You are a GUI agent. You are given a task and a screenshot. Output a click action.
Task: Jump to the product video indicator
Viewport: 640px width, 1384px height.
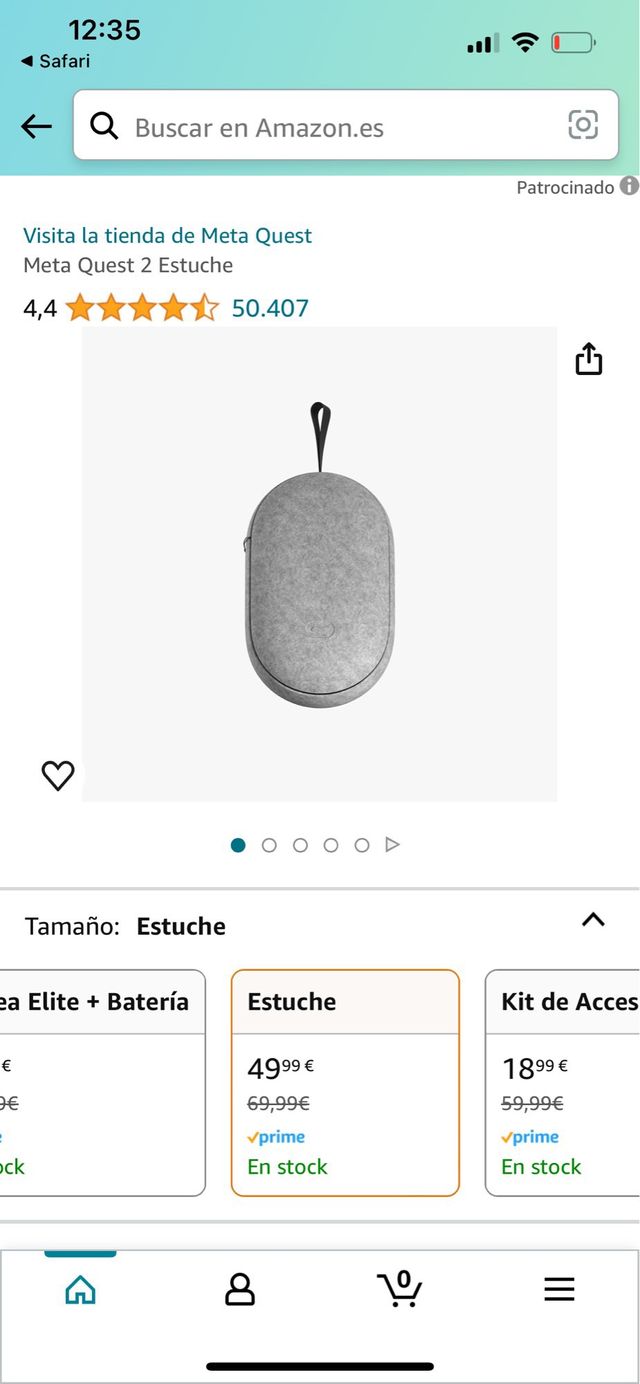tap(392, 845)
